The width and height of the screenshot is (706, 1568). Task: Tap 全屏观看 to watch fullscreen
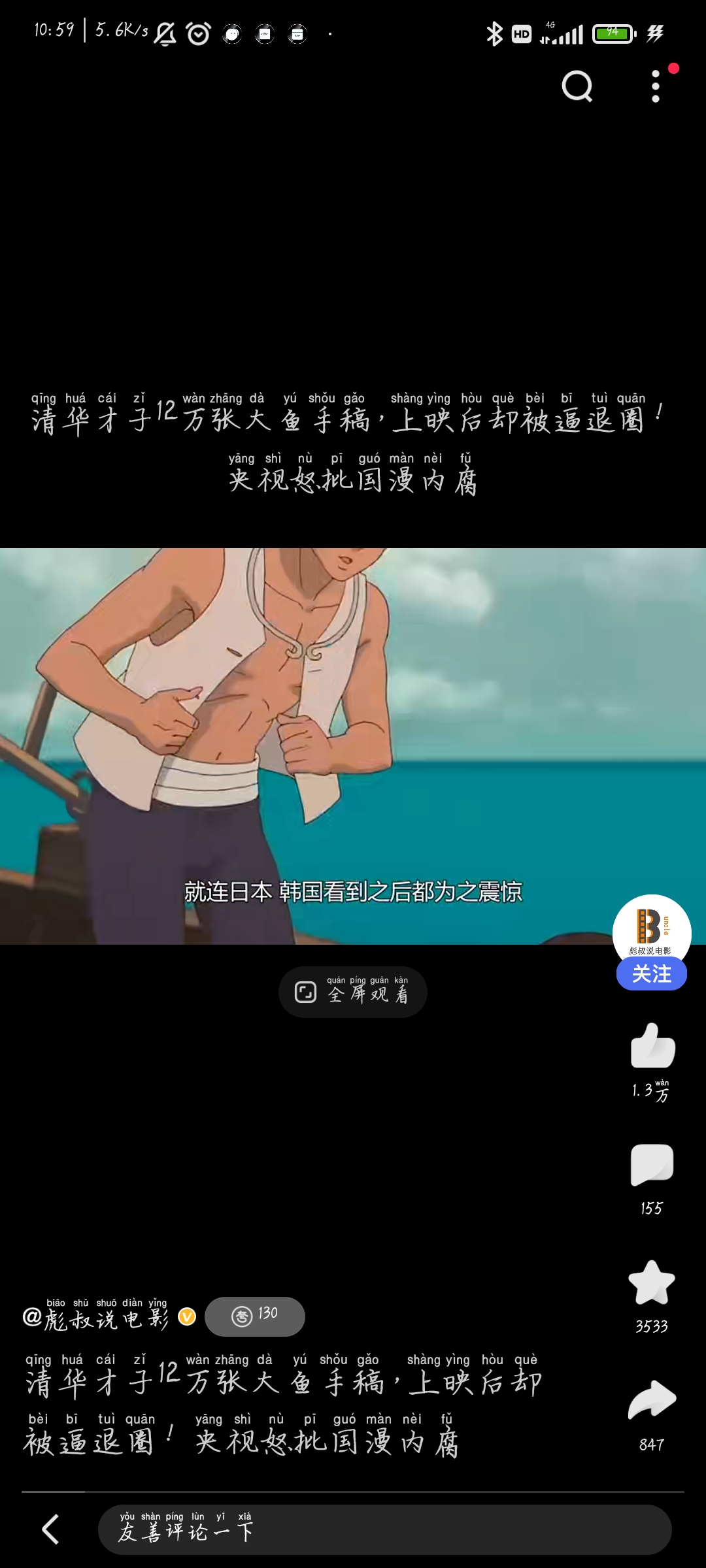click(353, 992)
